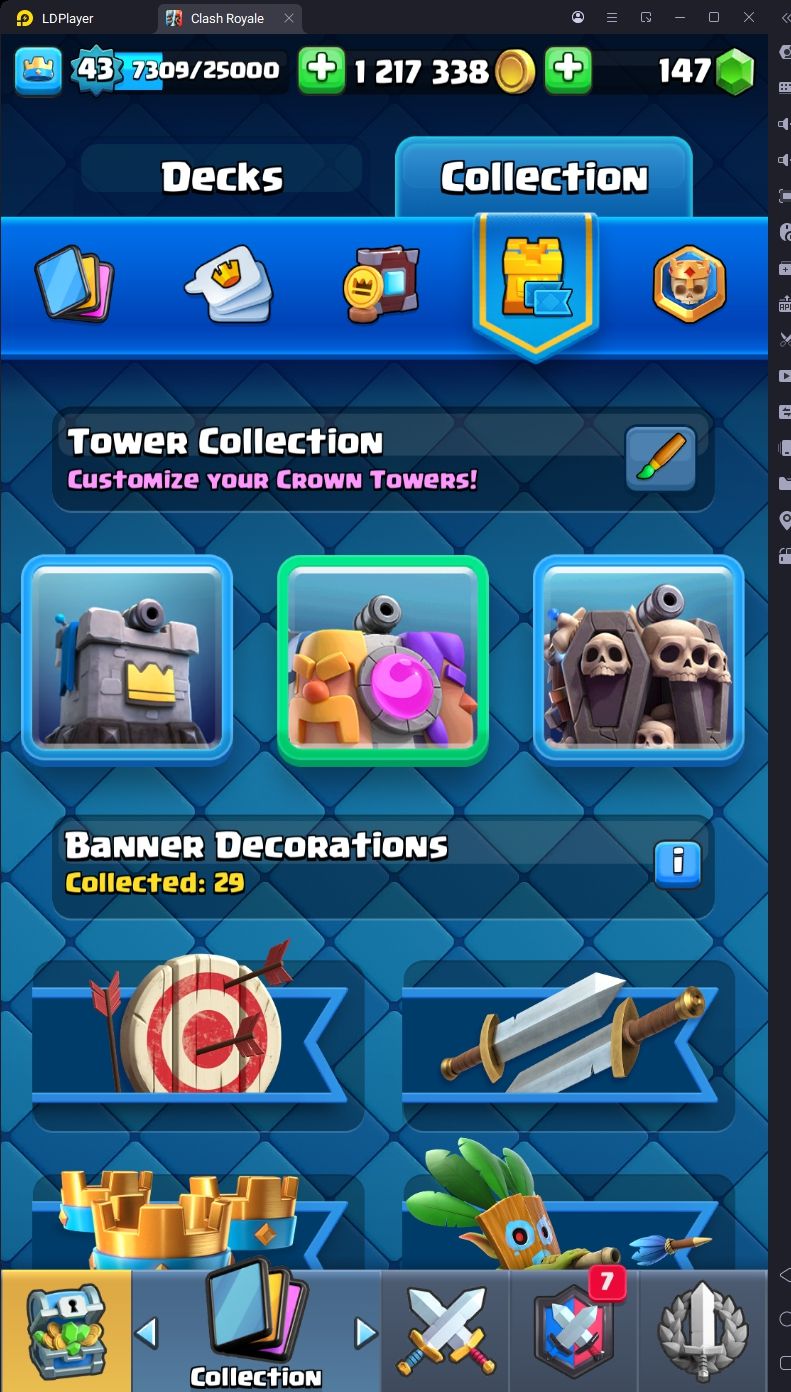Select the default gray crown tower skin

point(127,660)
